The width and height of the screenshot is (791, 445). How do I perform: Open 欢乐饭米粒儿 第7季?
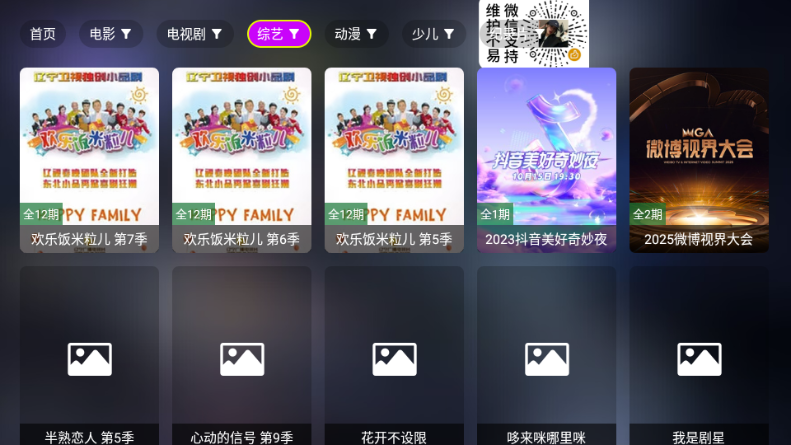point(89,160)
